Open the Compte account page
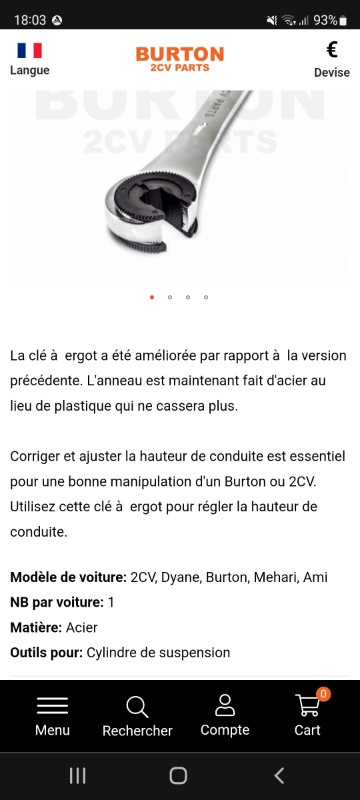Screen dimensions: 360x800 pyautogui.click(x=225, y=716)
